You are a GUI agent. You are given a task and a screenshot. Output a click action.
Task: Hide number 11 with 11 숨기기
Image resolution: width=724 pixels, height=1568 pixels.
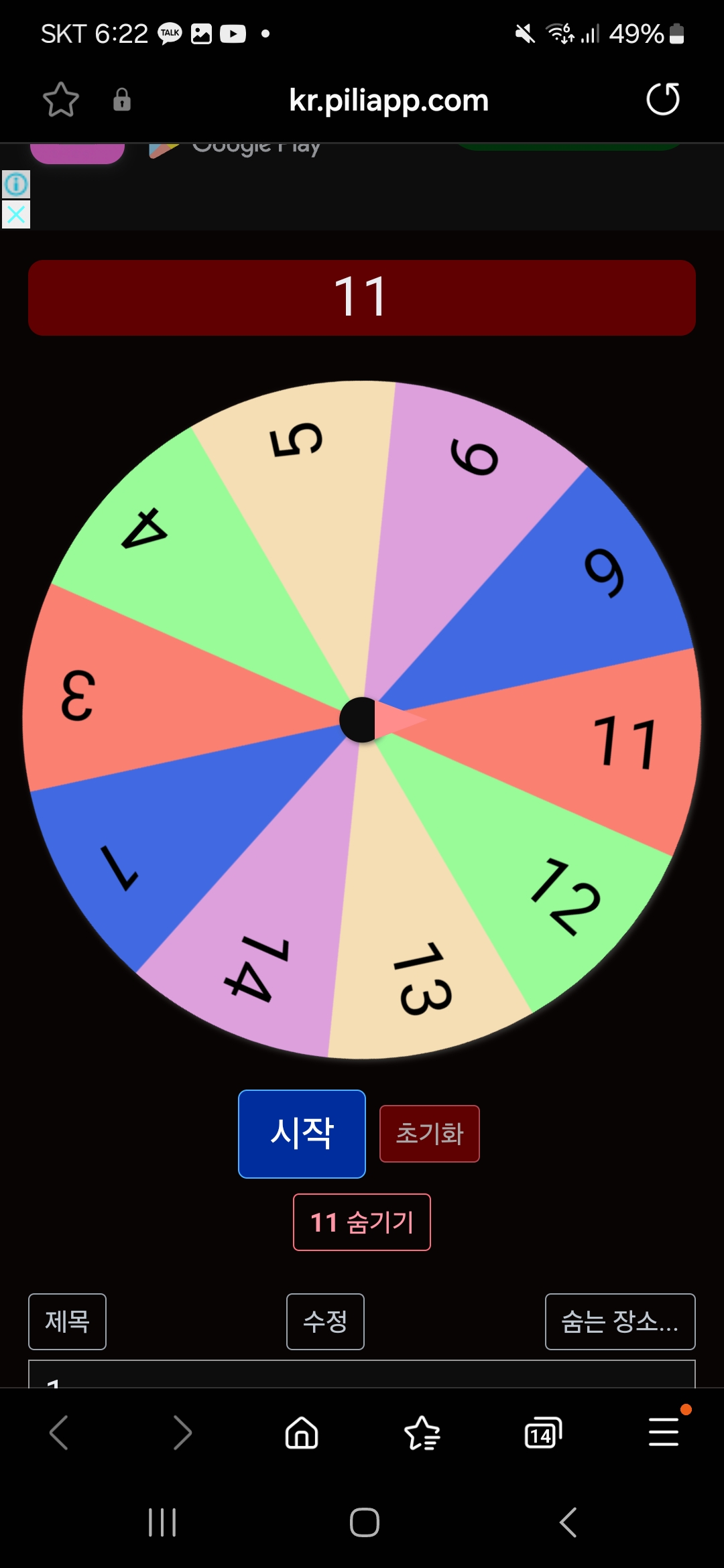(362, 1222)
